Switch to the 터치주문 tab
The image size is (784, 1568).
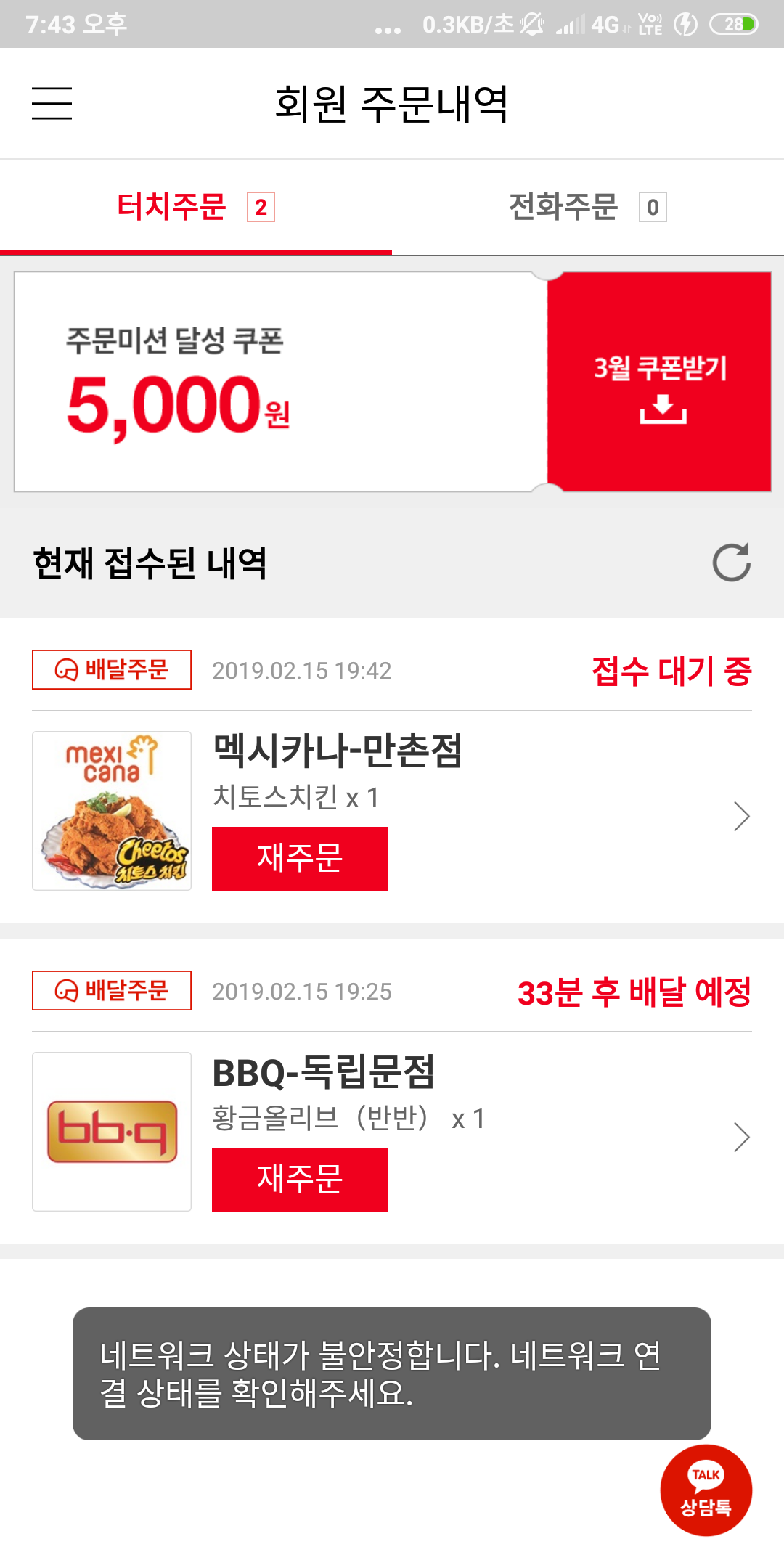pyautogui.click(x=195, y=207)
